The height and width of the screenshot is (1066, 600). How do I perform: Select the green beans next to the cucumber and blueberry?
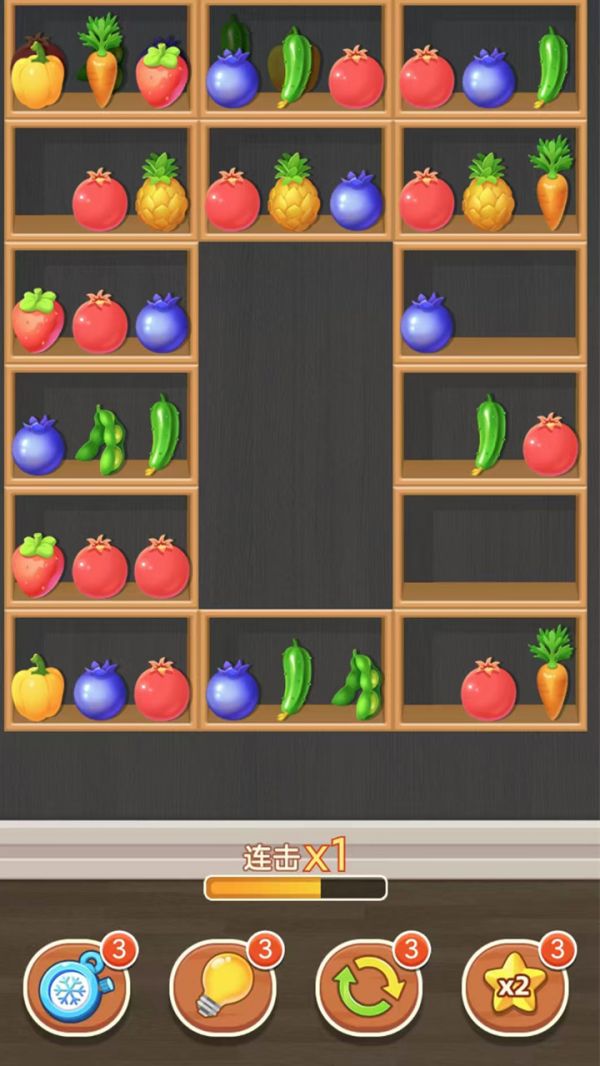102,441
